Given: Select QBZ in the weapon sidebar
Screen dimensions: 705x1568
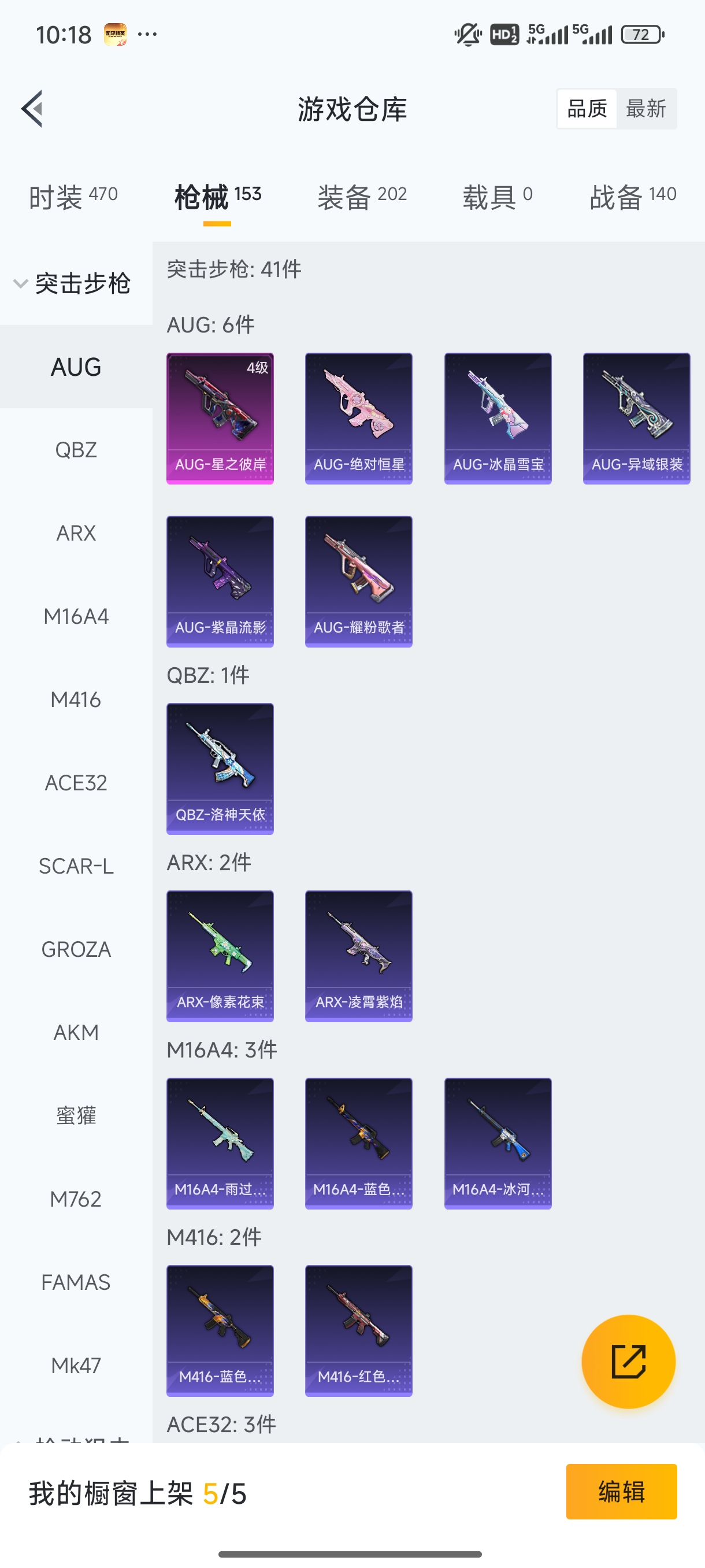Looking at the screenshot, I should click(x=76, y=450).
